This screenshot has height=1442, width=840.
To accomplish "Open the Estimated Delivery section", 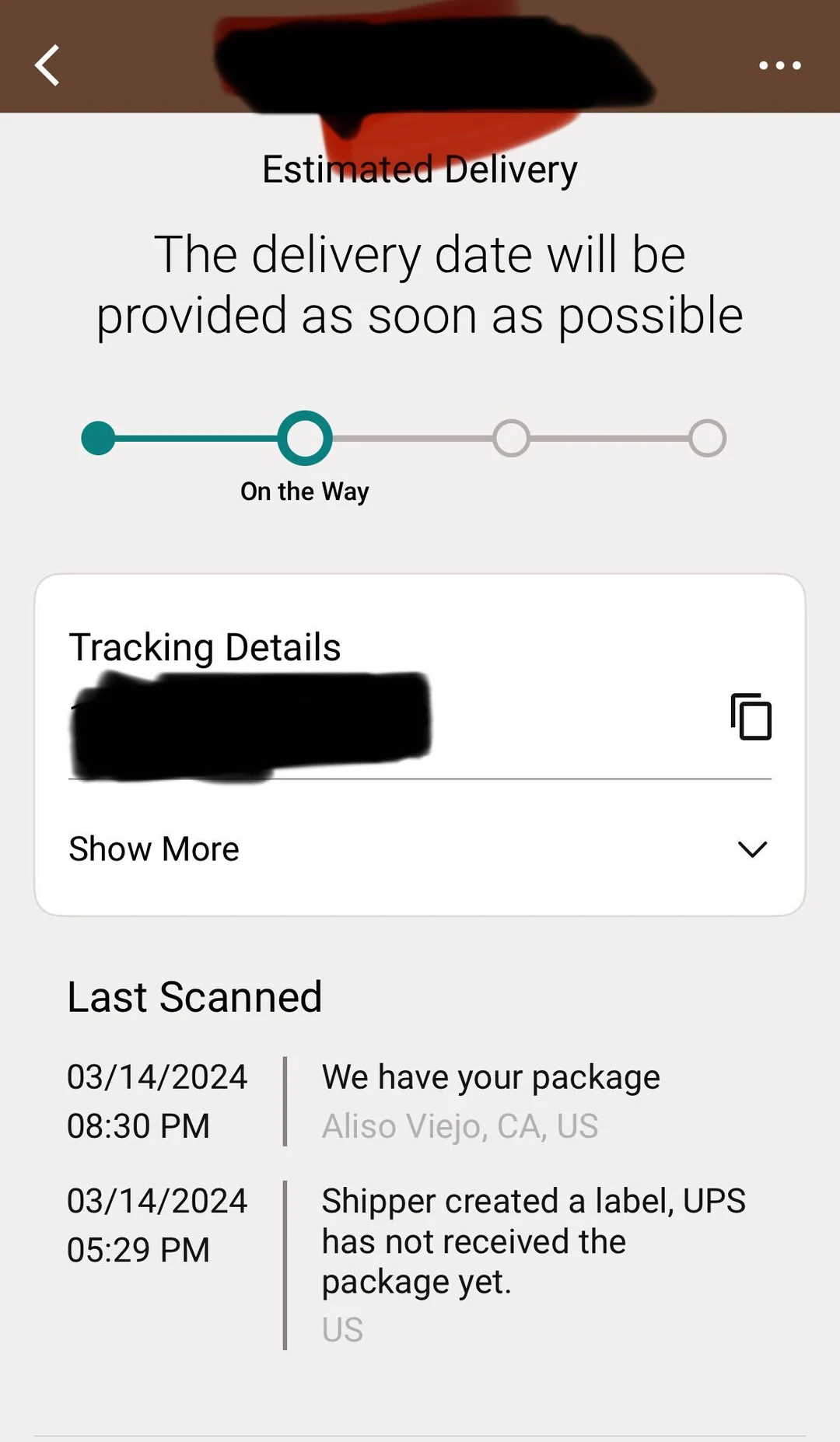I will tap(418, 168).
